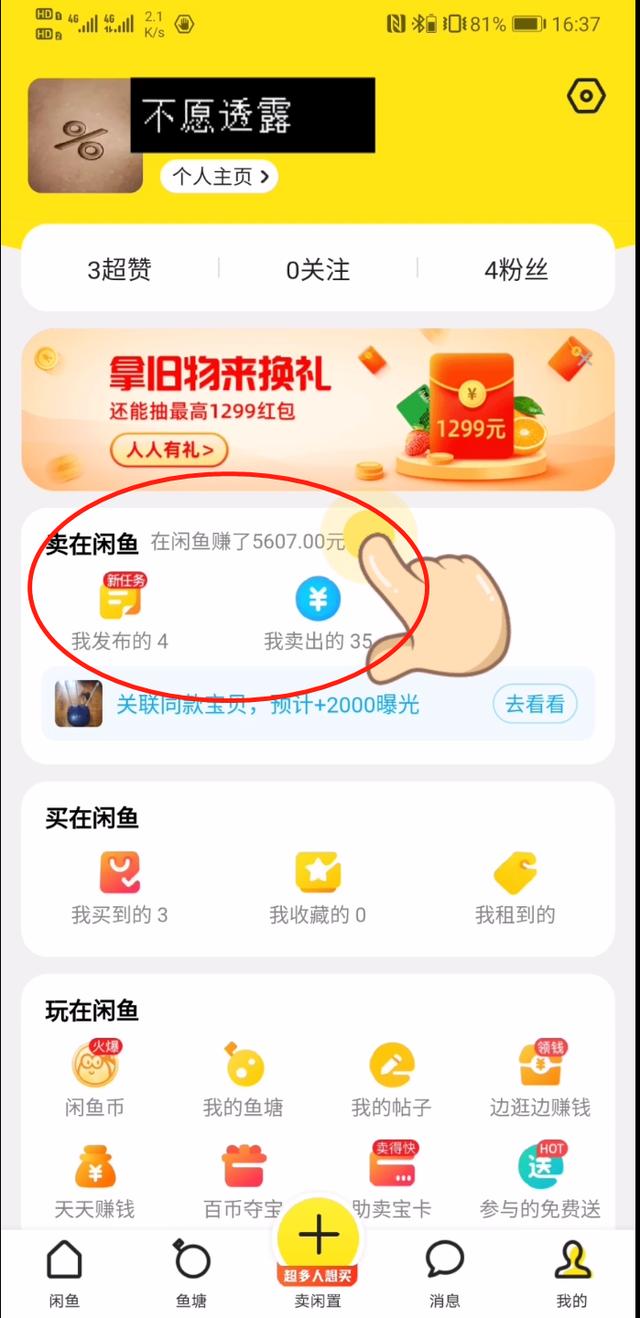
Task: Open 我收藏的 favorites
Action: 317,888
